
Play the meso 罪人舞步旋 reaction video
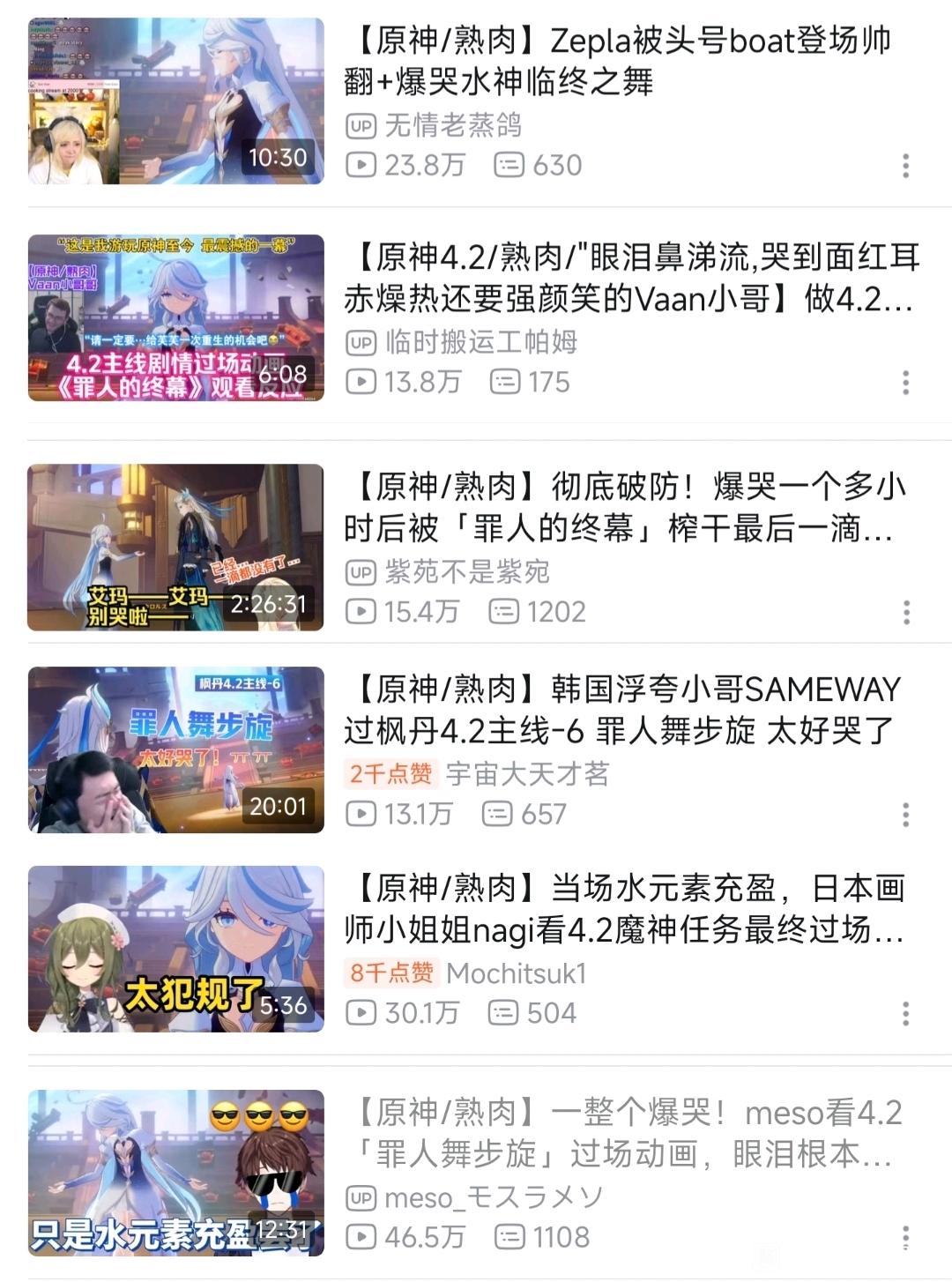[176, 1173]
